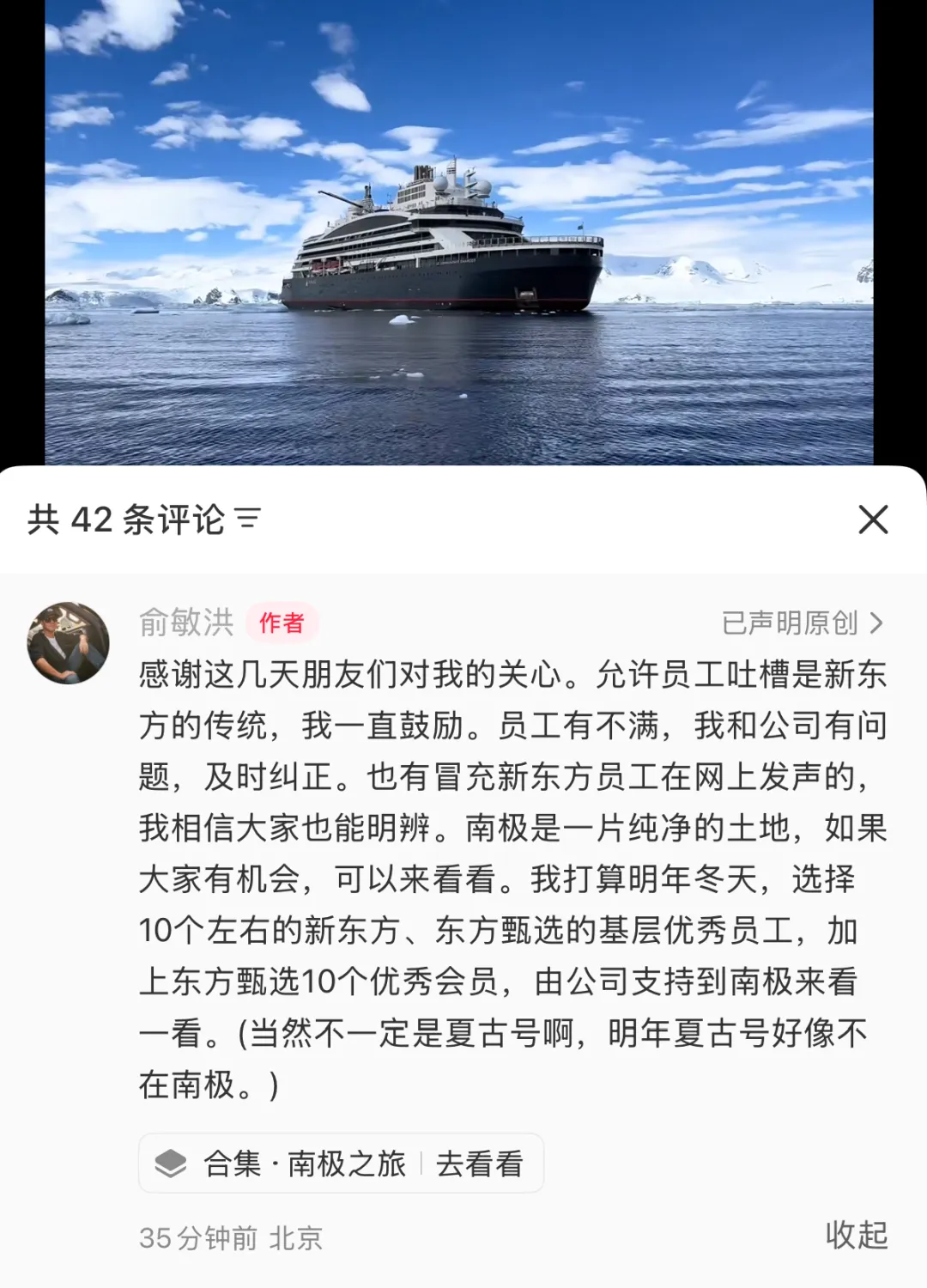
Task: Tap the video area above the comments
Action: 463,232
